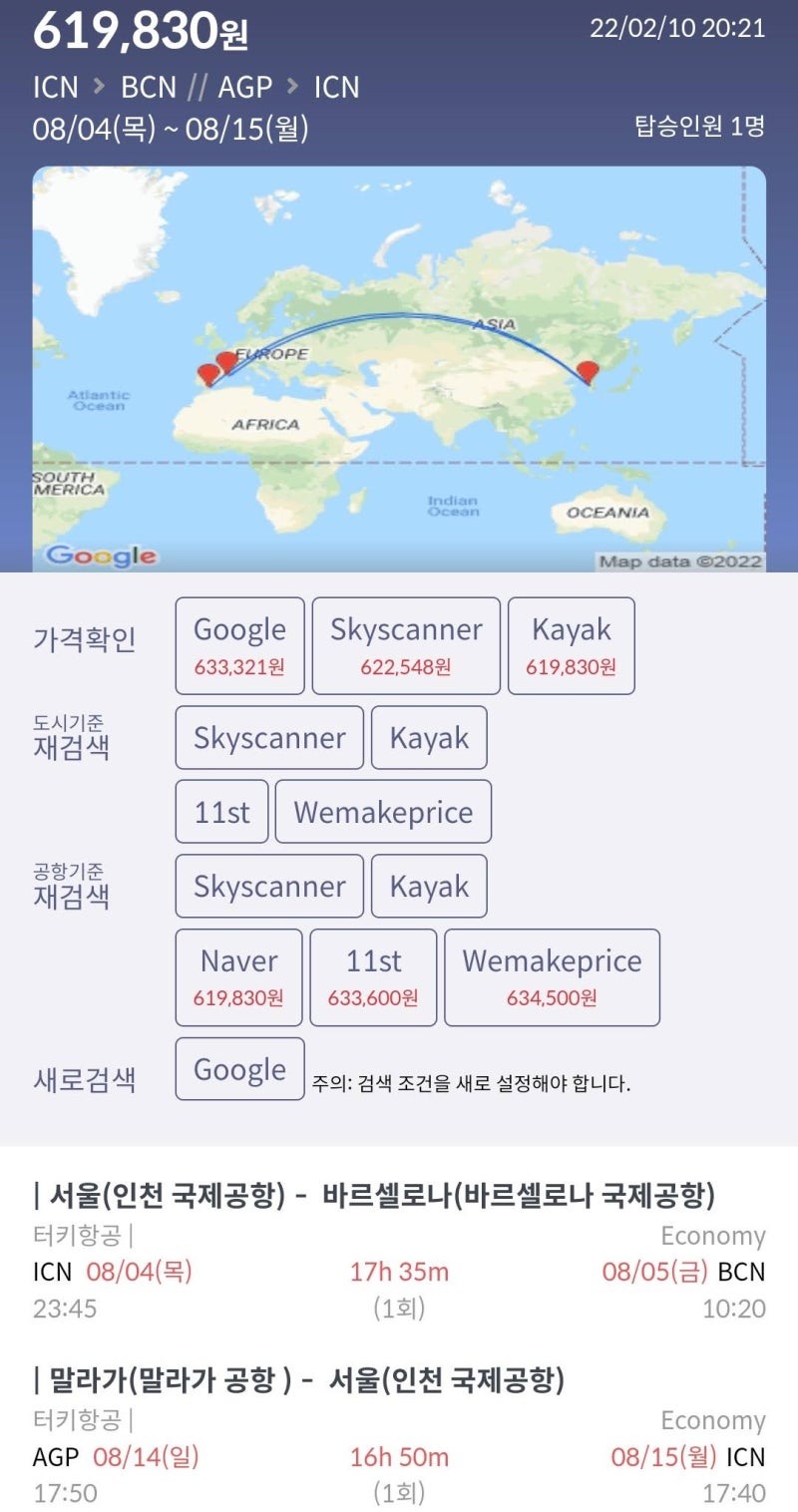Open 11st city-based re-search
This screenshot has height=1512, width=798.
click(x=220, y=812)
